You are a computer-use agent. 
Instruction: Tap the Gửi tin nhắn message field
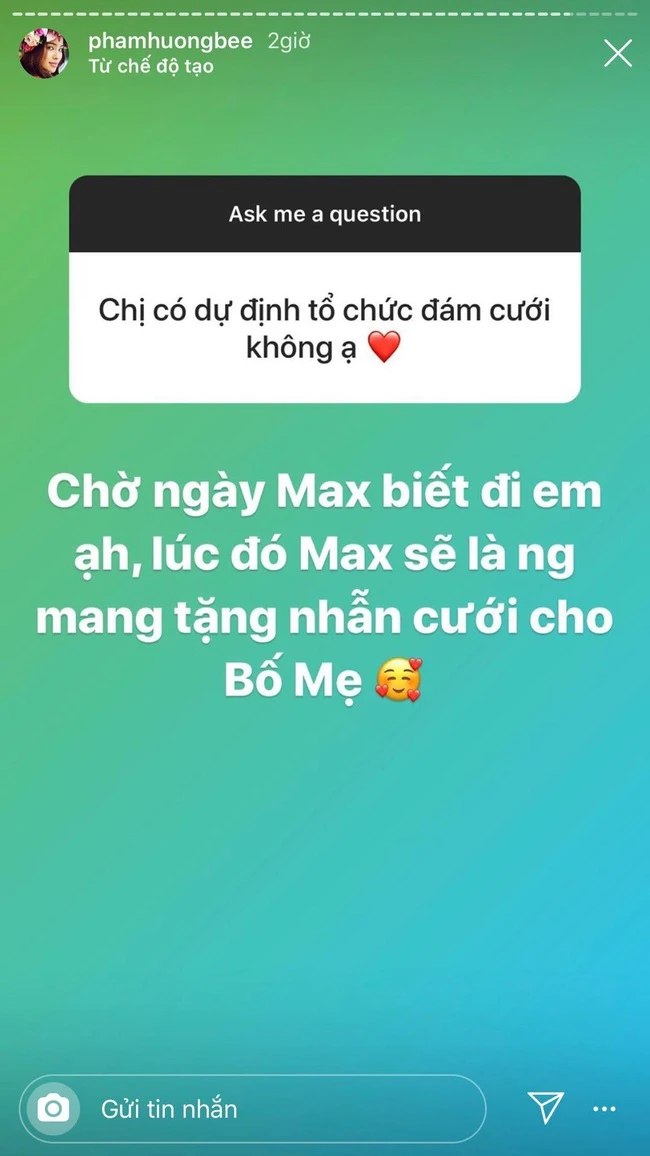coord(252,1108)
